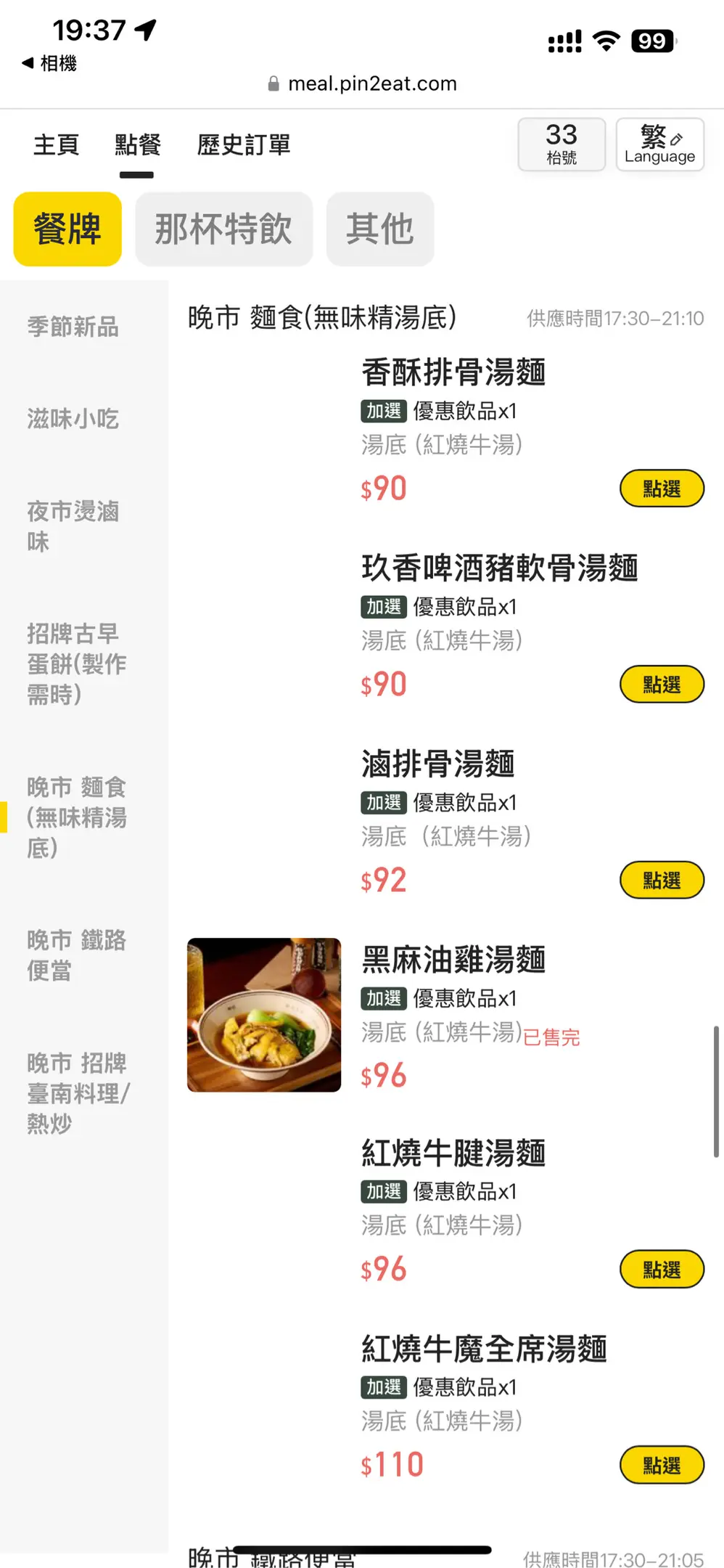Pick 紅燒牛魔全席湯麵 with 點選

662,1466
